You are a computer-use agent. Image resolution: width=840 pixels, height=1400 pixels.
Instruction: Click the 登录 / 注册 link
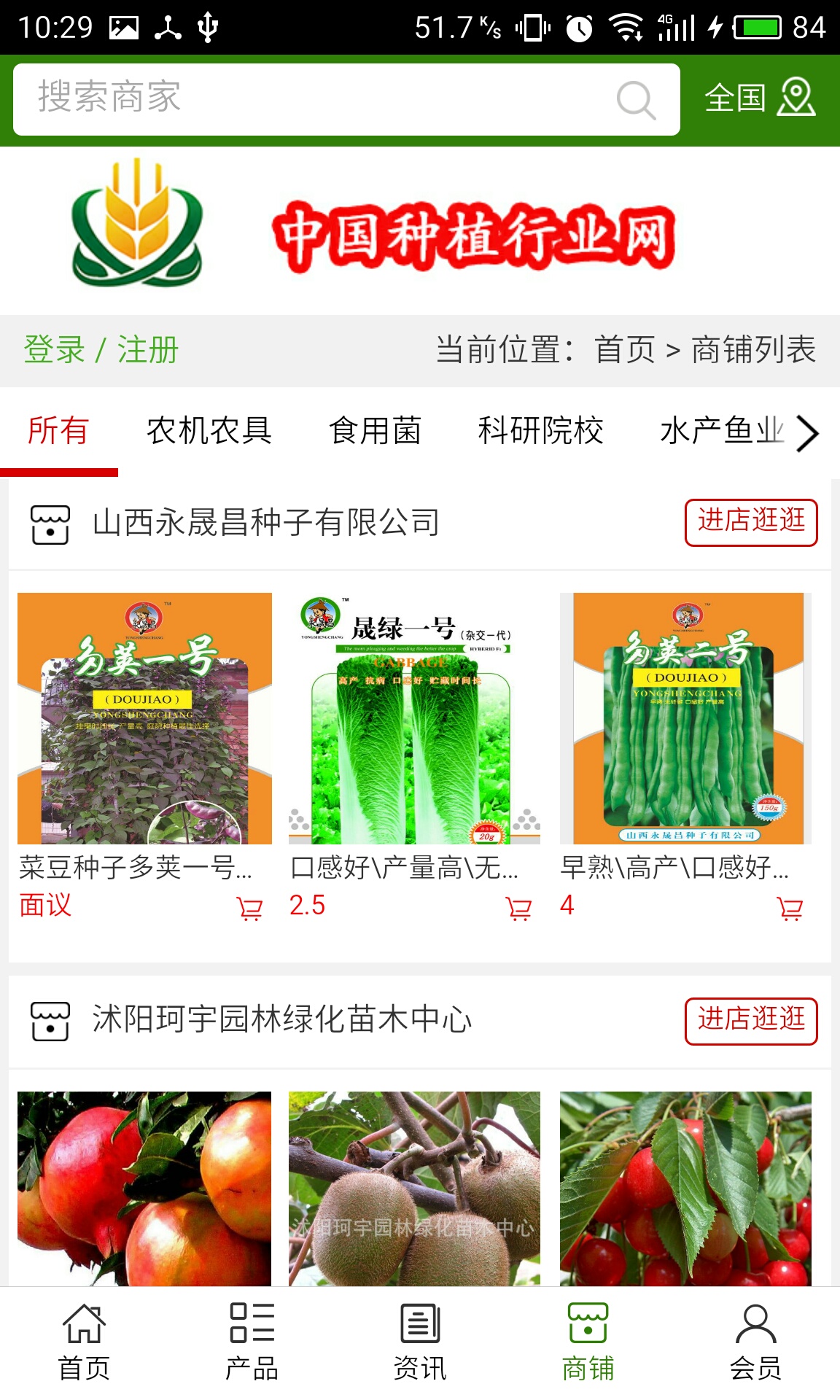[x=101, y=349]
